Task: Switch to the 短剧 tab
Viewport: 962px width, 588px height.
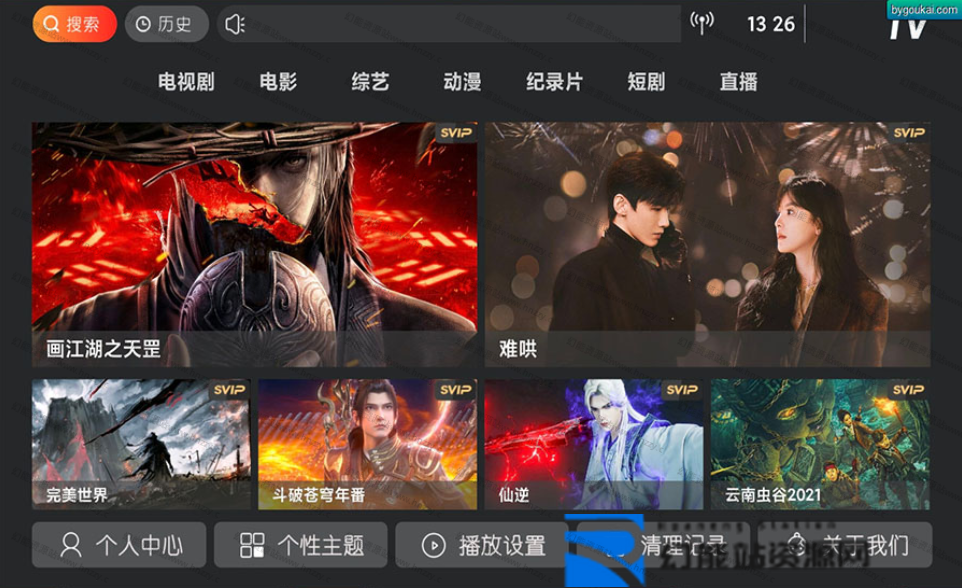Action: [x=646, y=82]
